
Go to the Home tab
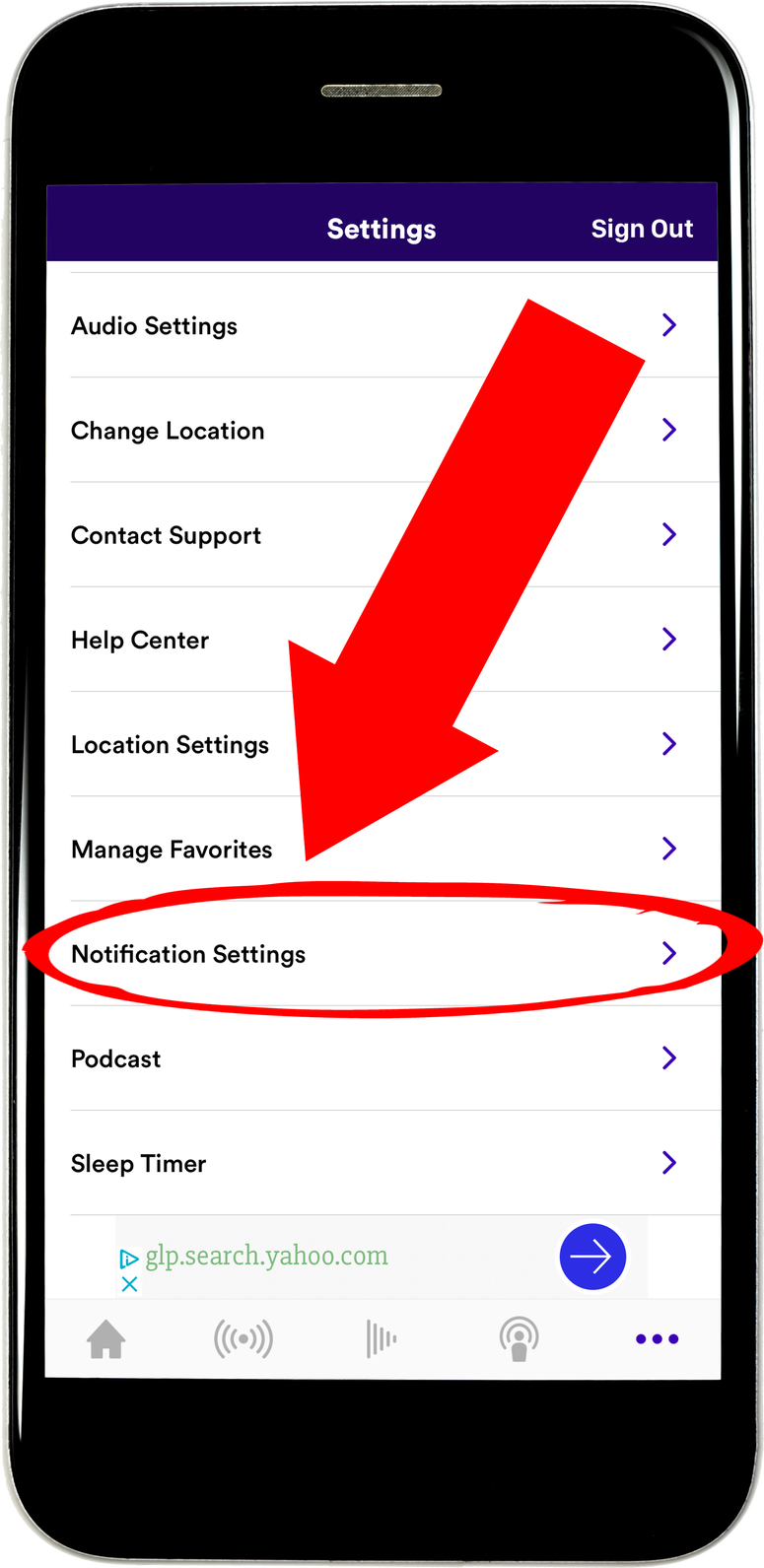pos(106,1339)
